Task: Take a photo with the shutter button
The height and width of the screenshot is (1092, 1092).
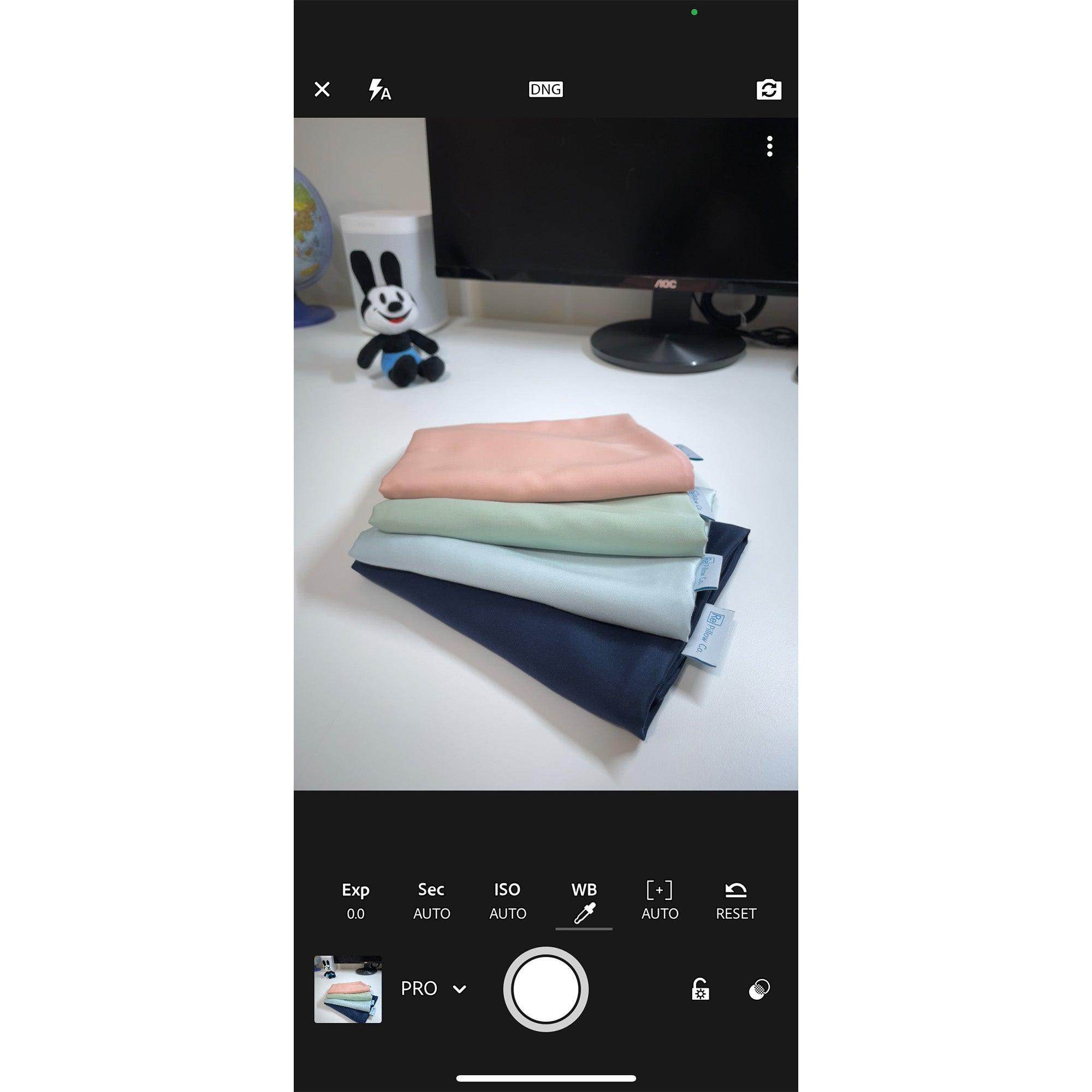Action: (545, 989)
